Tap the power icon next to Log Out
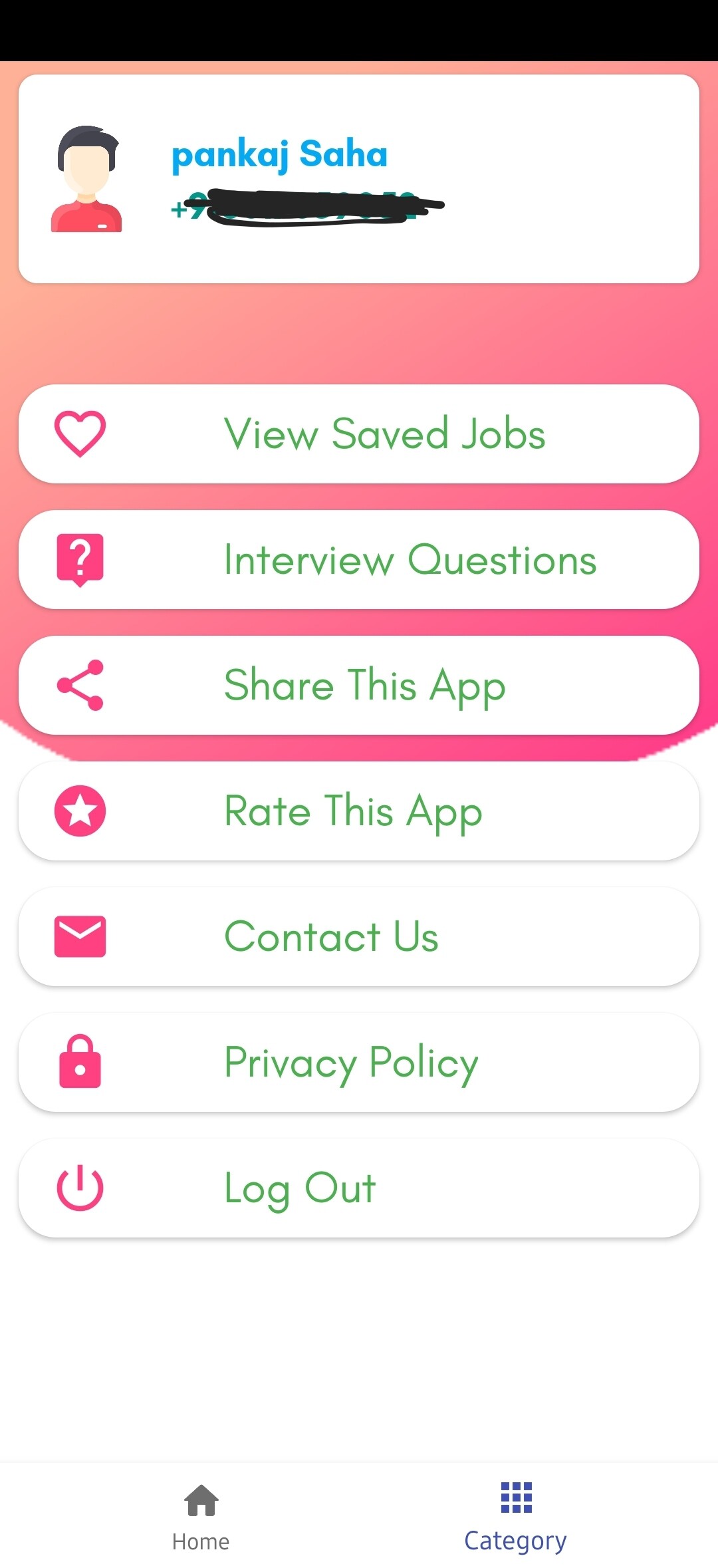Screen dimensions: 718x1568 [x=80, y=1188]
